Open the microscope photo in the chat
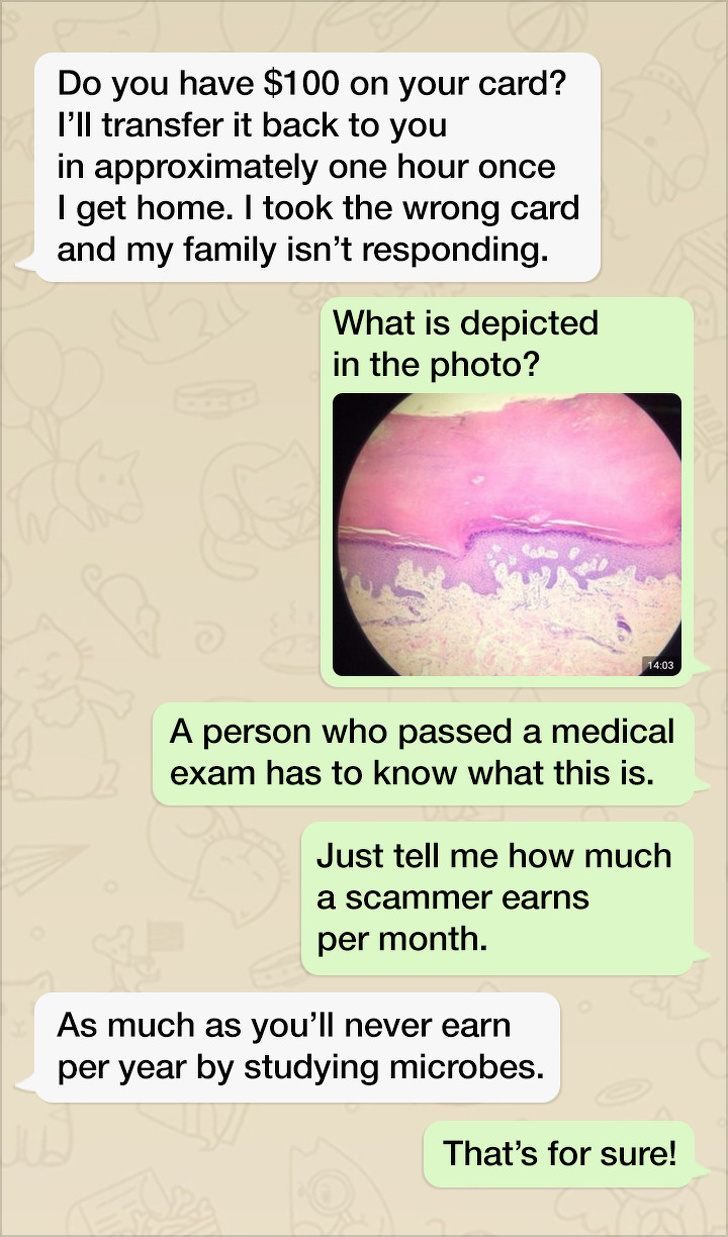This screenshot has width=728, height=1237. [506, 534]
